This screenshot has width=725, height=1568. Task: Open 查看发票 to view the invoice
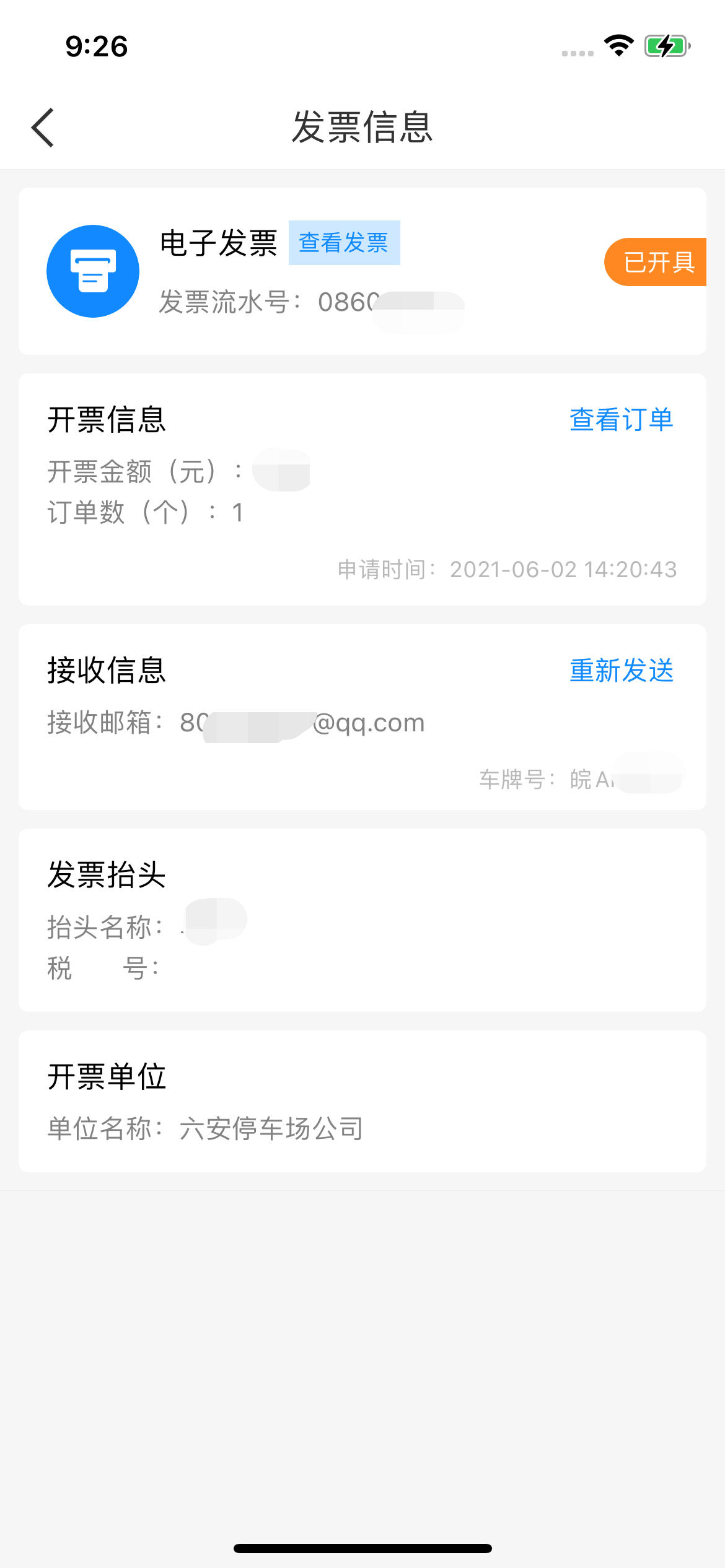pyautogui.click(x=345, y=243)
